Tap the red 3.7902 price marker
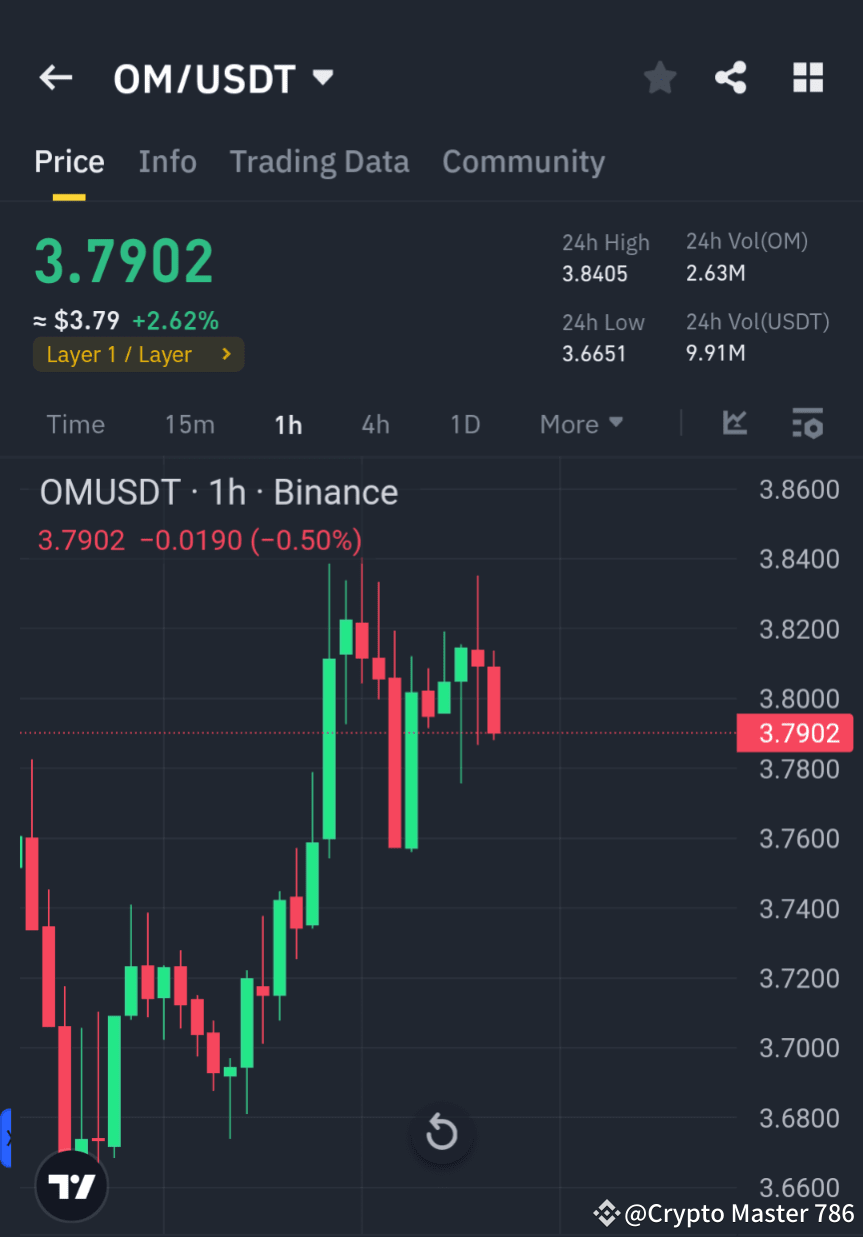The height and width of the screenshot is (1237, 863). [x=795, y=732]
